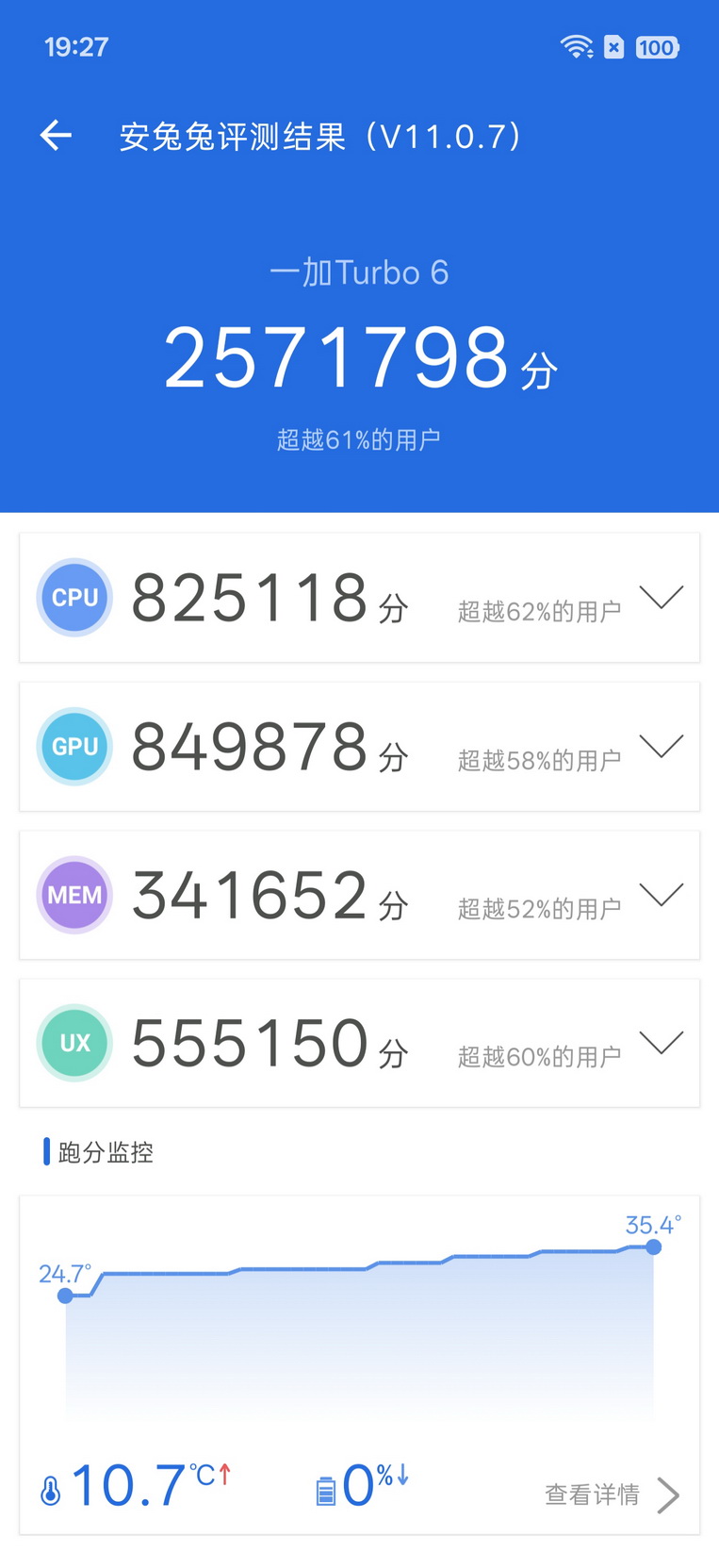Expand the GPU score details

[x=662, y=746]
